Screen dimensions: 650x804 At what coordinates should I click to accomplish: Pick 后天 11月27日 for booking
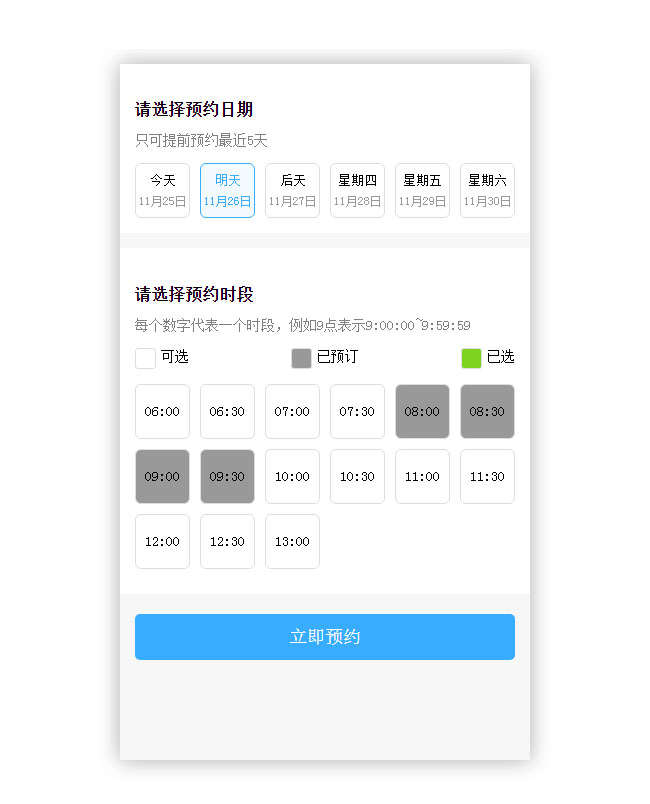(x=292, y=190)
